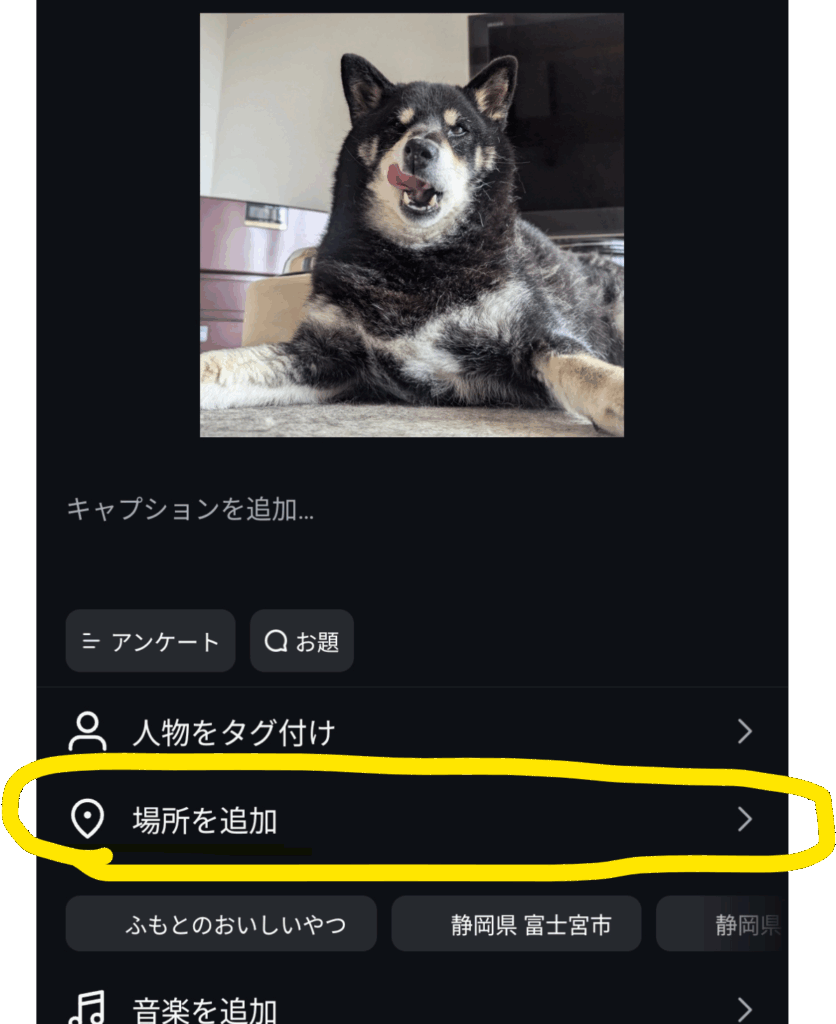Open 音楽を追加 to add music
Image resolution: width=836 pixels, height=1024 pixels.
[x=410, y=1008]
